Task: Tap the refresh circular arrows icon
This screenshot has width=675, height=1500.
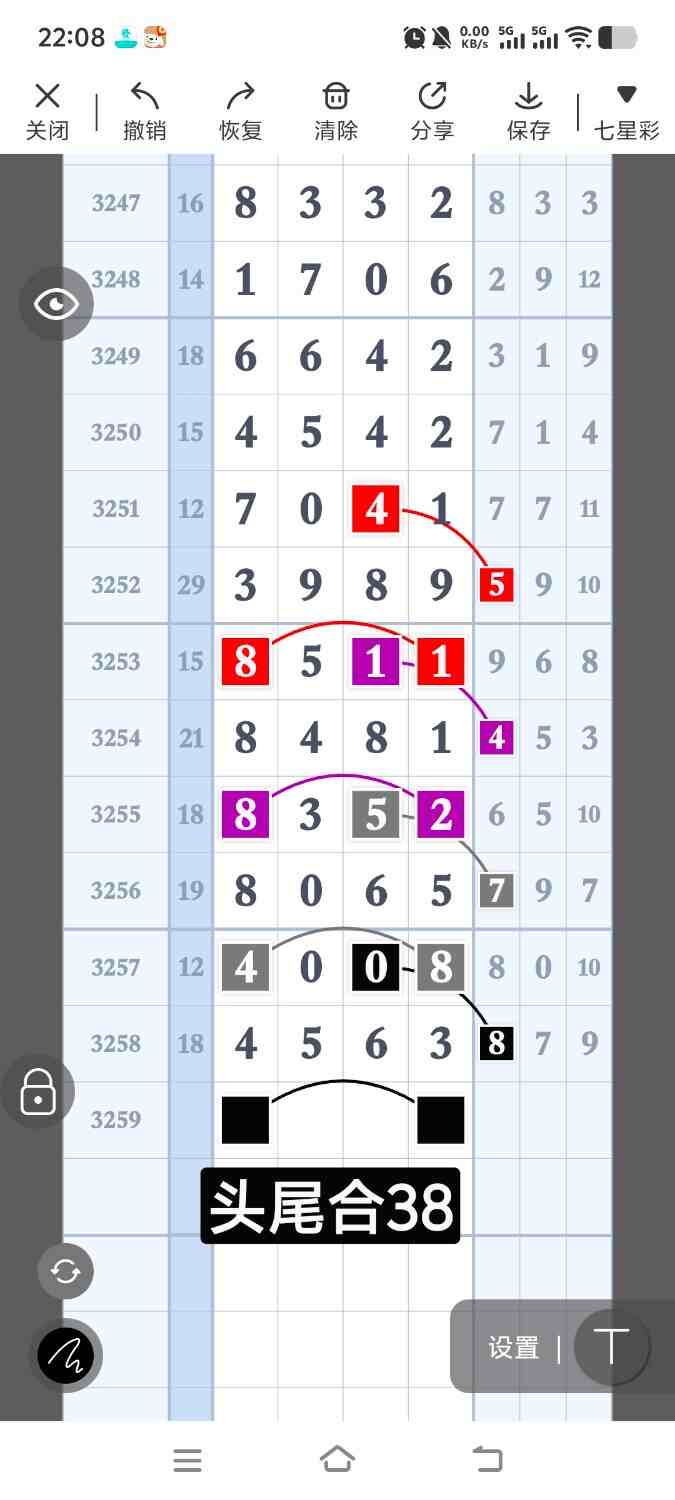Action: (x=66, y=1272)
